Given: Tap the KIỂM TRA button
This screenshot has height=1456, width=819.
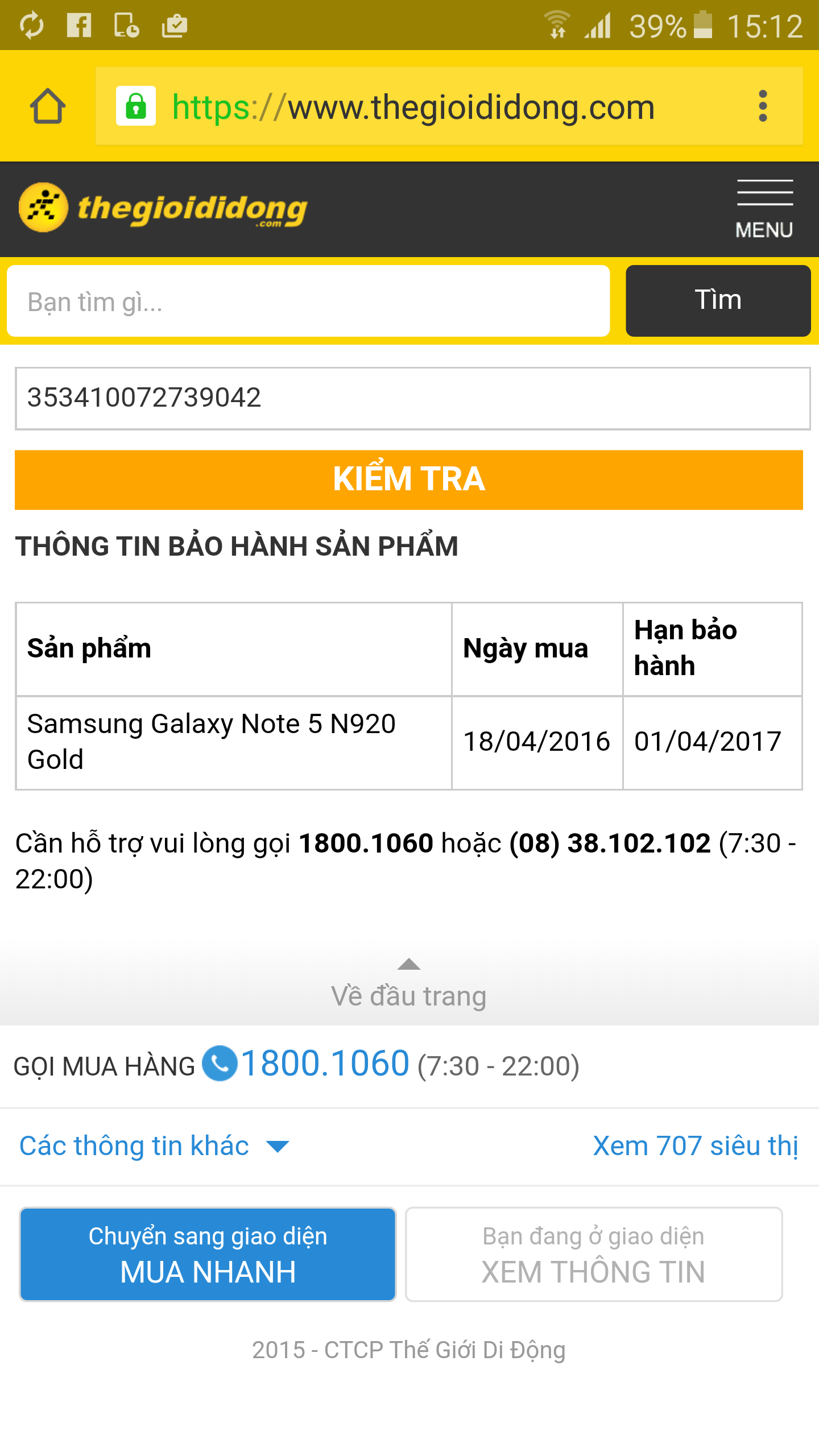Looking at the screenshot, I should [x=409, y=479].
